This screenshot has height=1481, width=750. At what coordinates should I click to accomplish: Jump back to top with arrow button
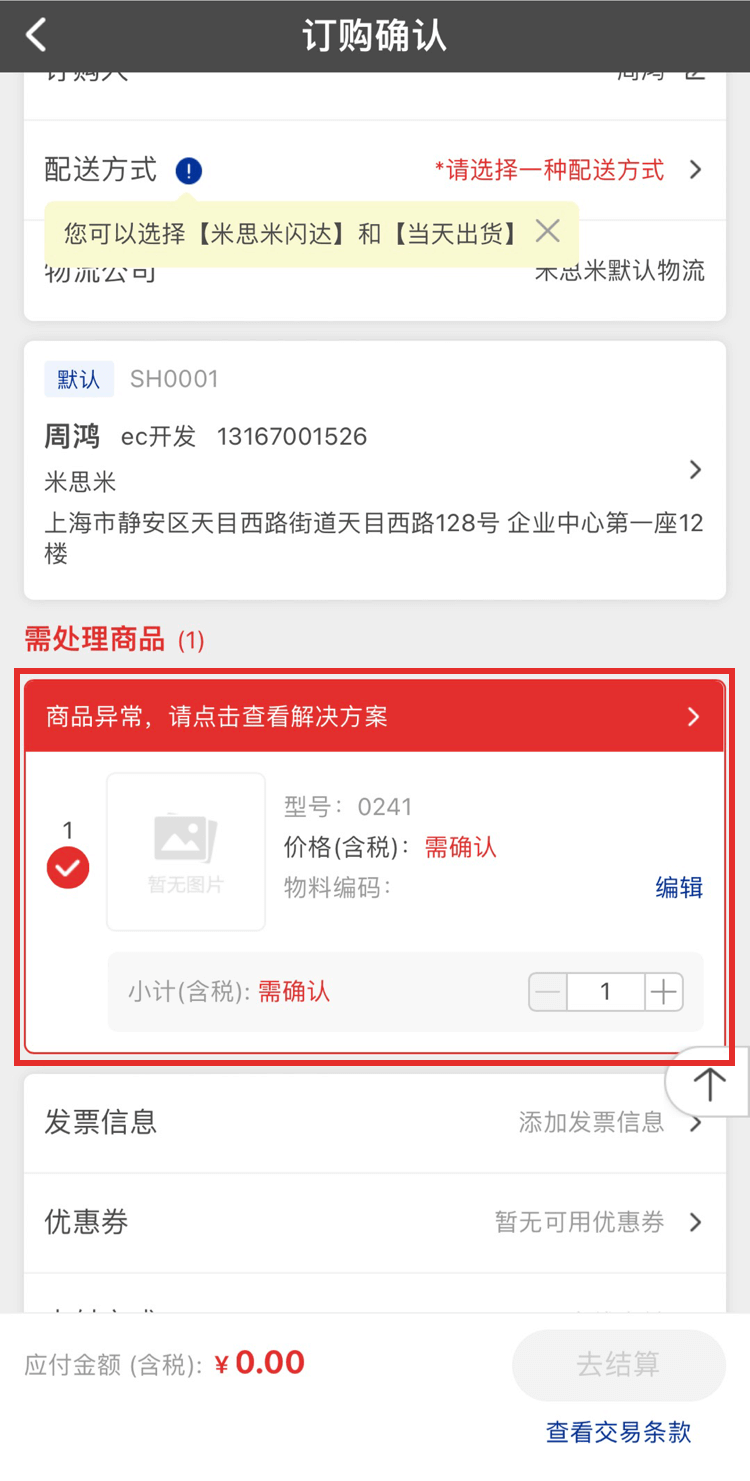[x=709, y=1084]
